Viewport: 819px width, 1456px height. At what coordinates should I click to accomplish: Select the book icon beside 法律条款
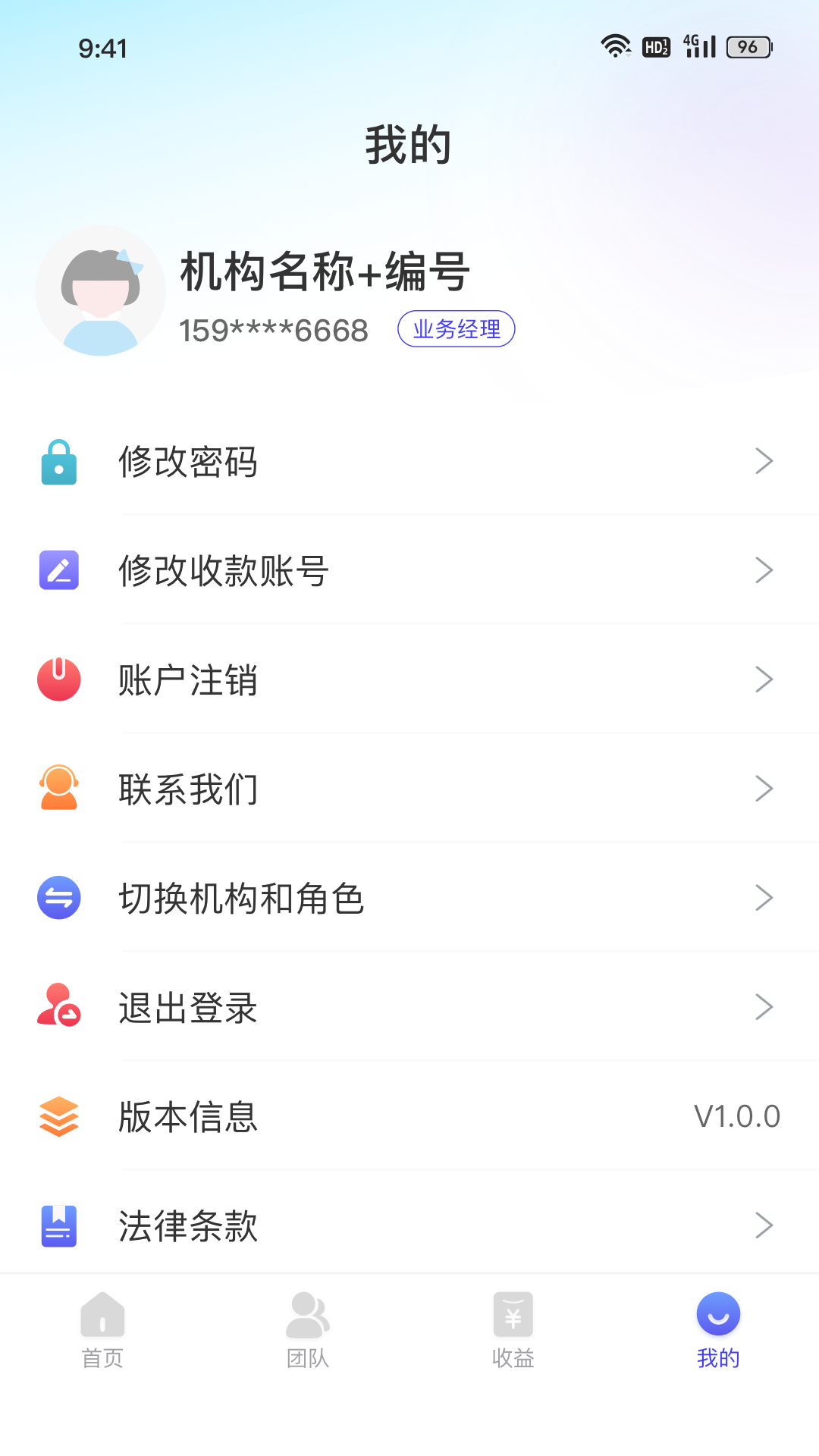[x=58, y=1225]
